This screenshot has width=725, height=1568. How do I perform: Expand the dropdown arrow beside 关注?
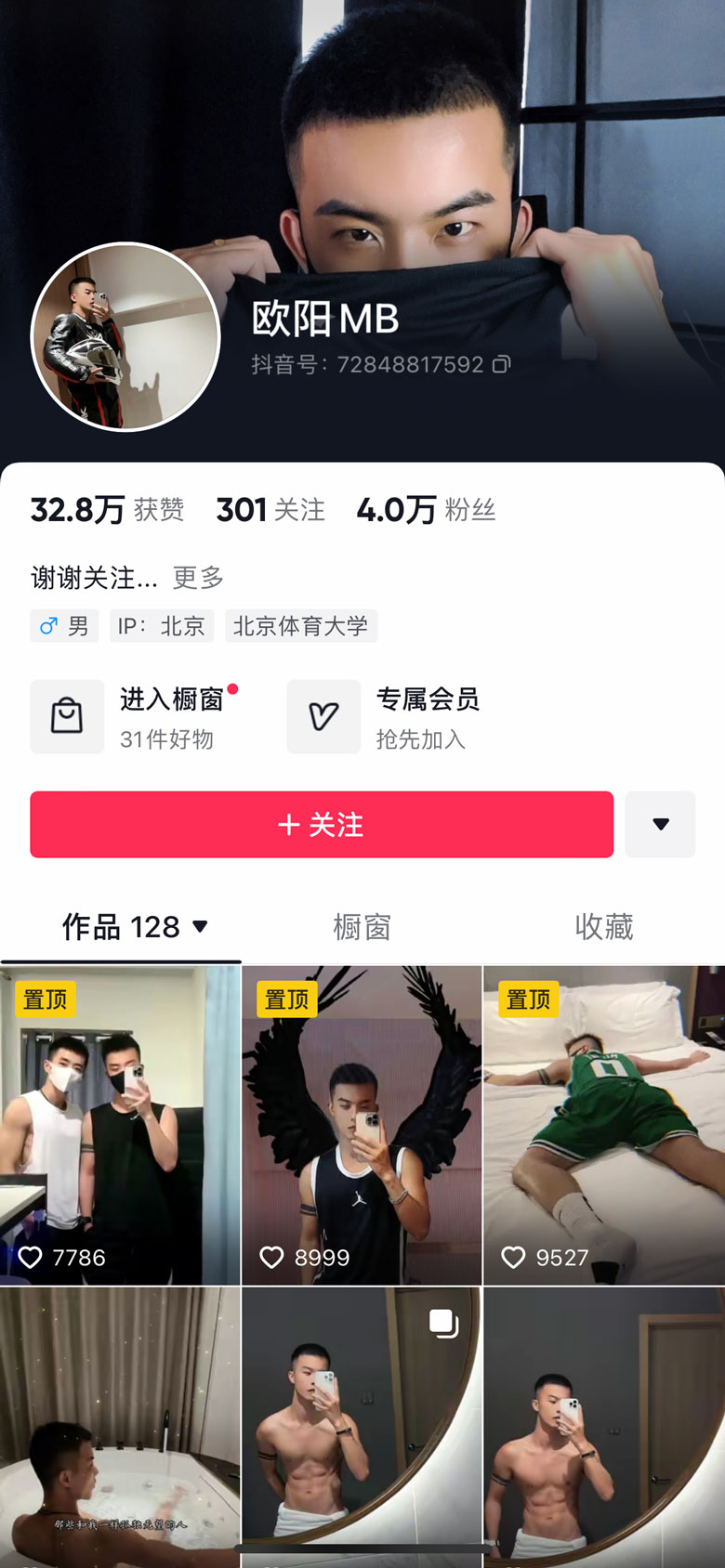click(x=660, y=824)
